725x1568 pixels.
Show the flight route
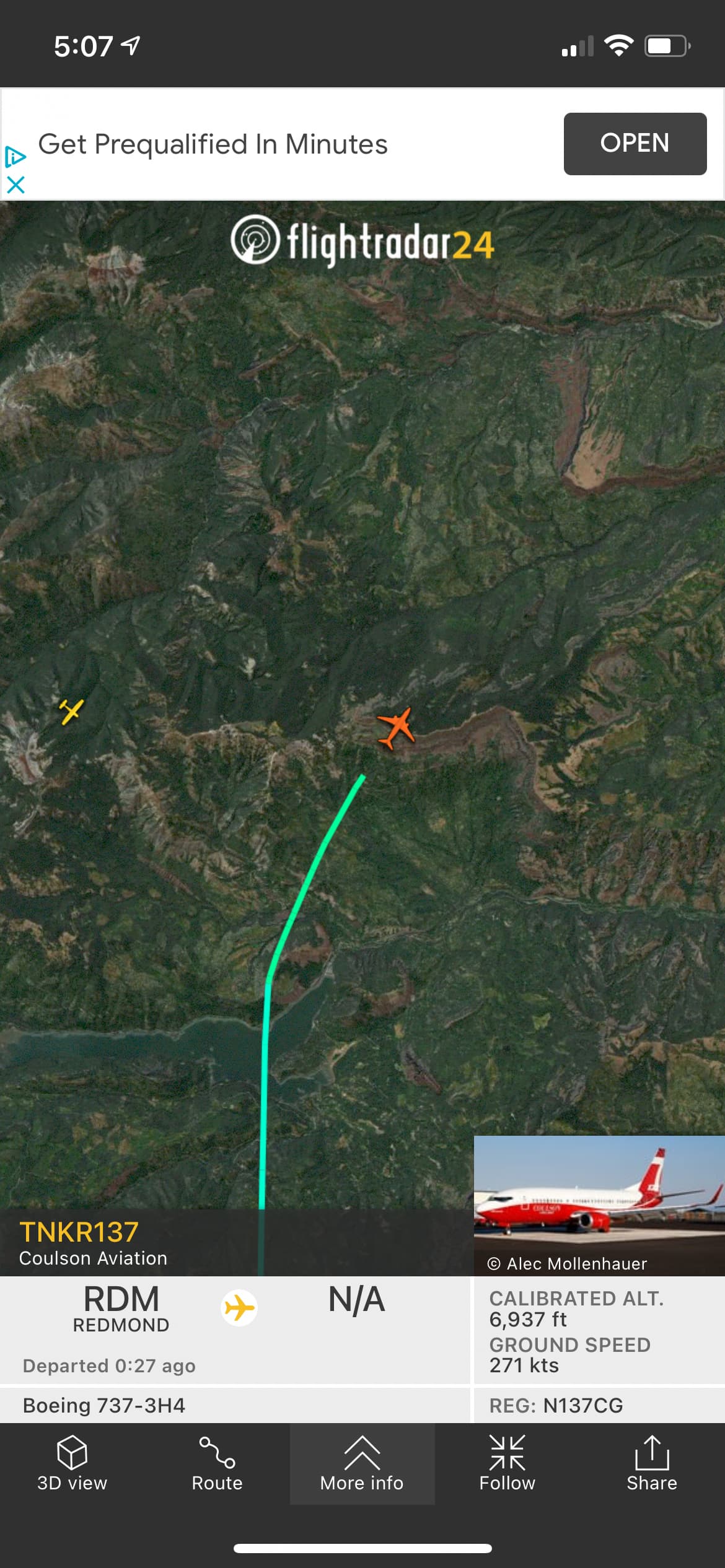tap(217, 1464)
